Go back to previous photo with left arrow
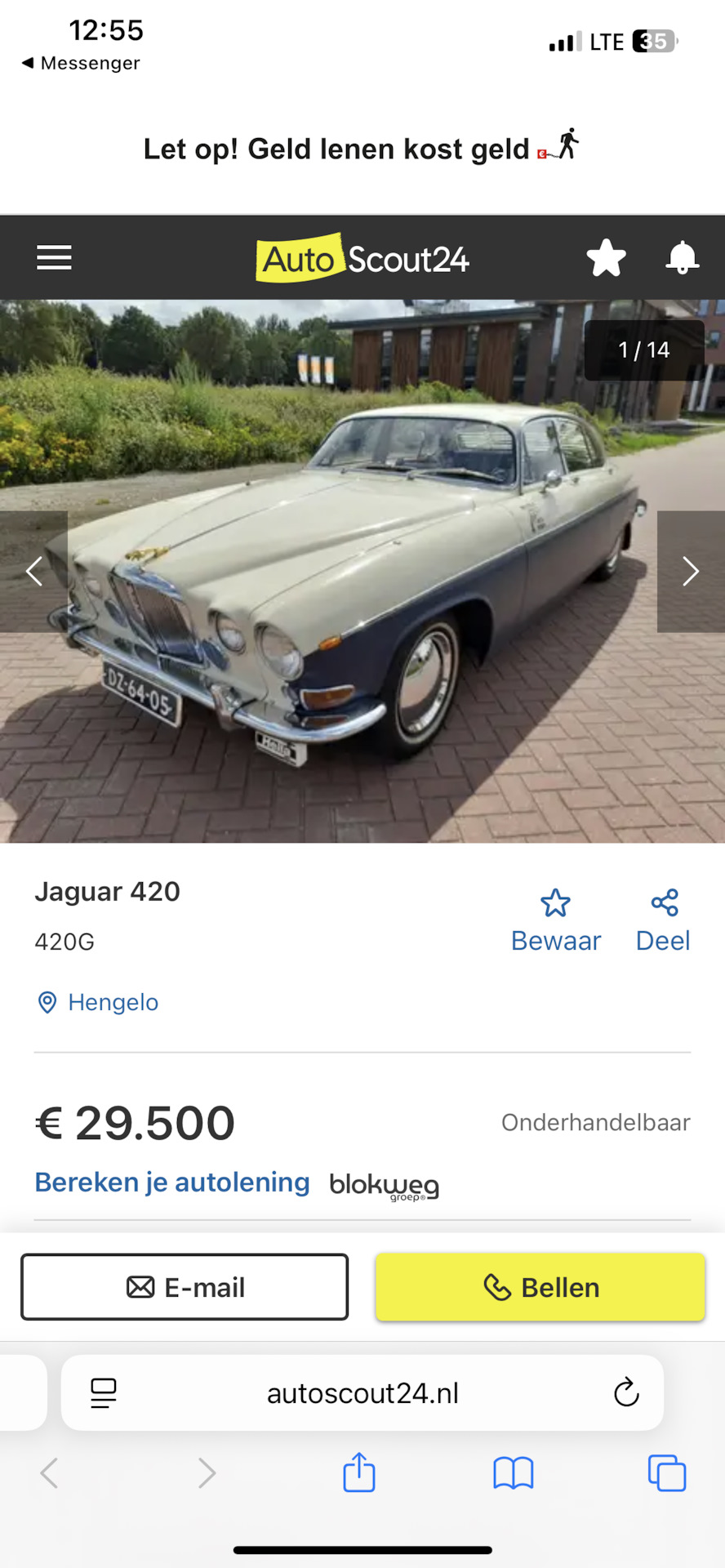Screen dimensions: 725x1568 [x=34, y=571]
